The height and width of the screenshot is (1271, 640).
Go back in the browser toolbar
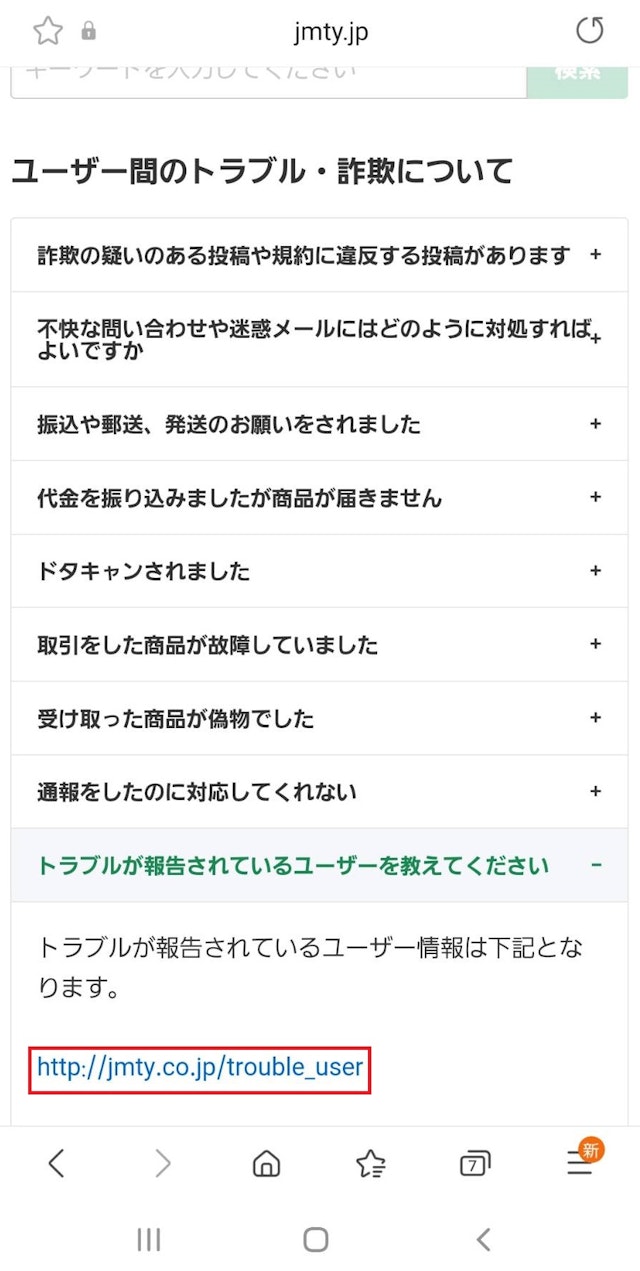point(57,1162)
